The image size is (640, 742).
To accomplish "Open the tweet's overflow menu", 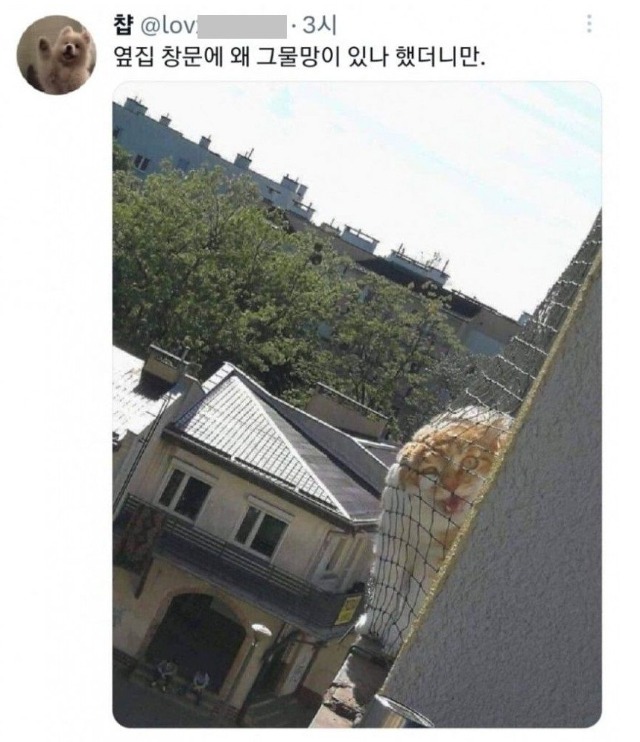I will [589, 24].
